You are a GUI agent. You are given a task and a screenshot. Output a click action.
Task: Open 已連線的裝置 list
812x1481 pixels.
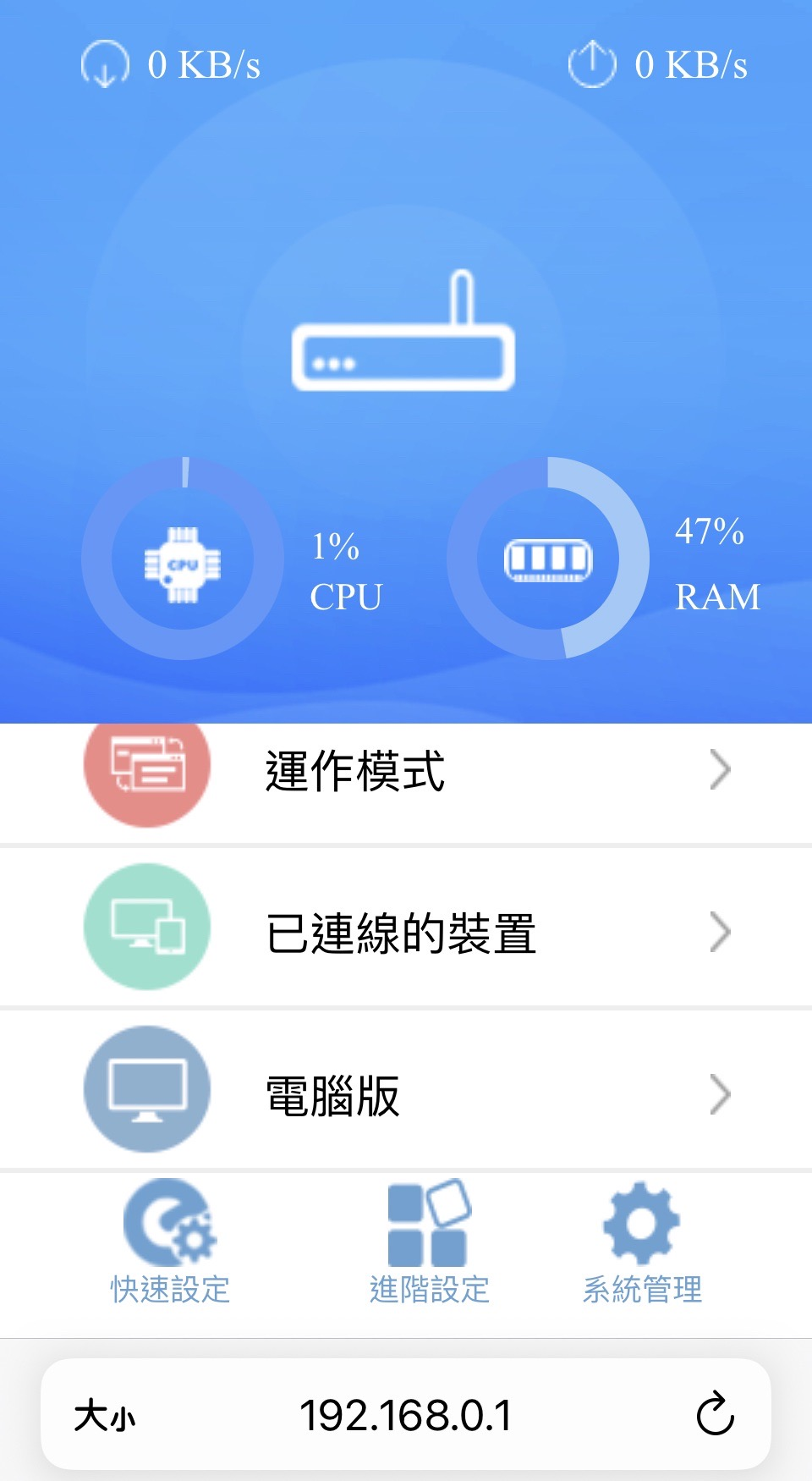(406, 933)
